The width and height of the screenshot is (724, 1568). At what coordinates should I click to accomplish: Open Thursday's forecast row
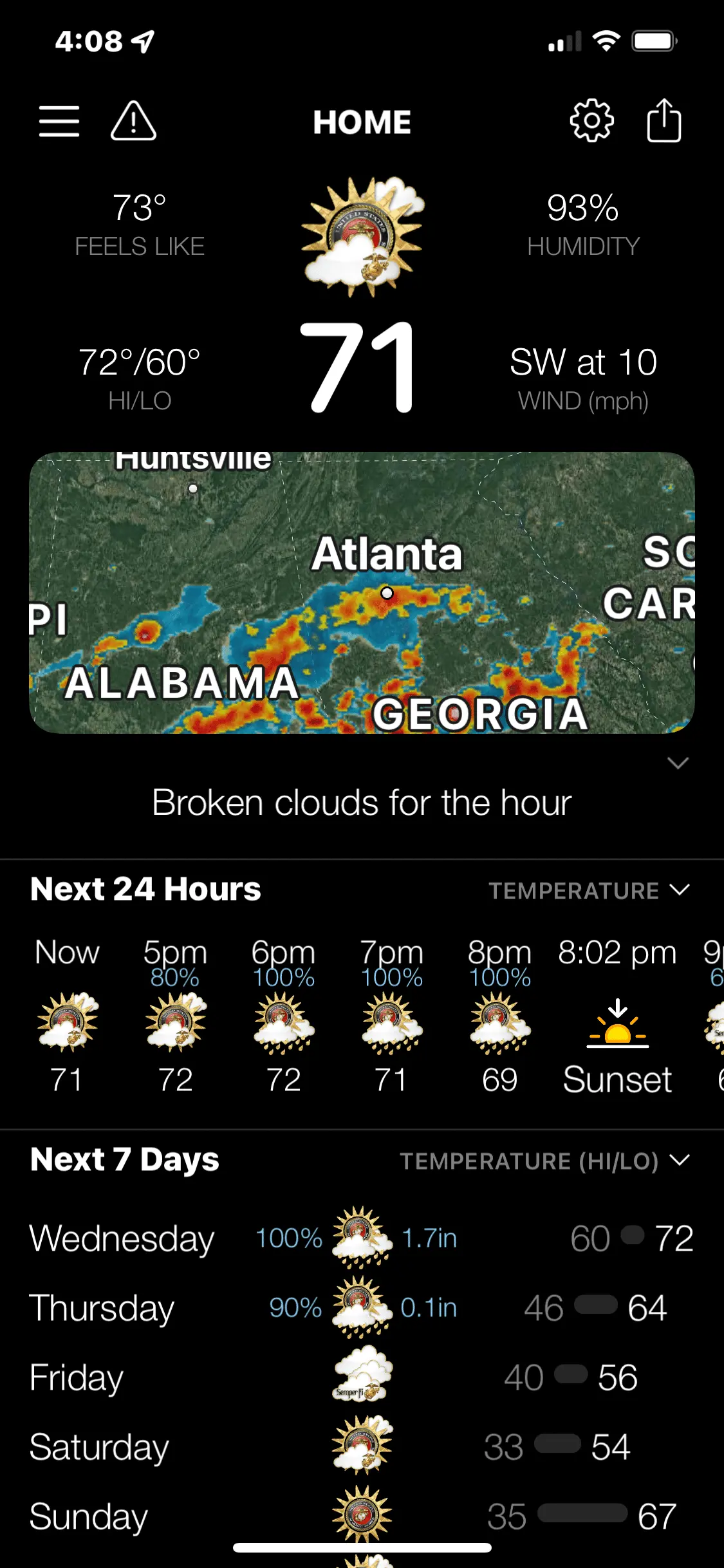coord(362,1308)
